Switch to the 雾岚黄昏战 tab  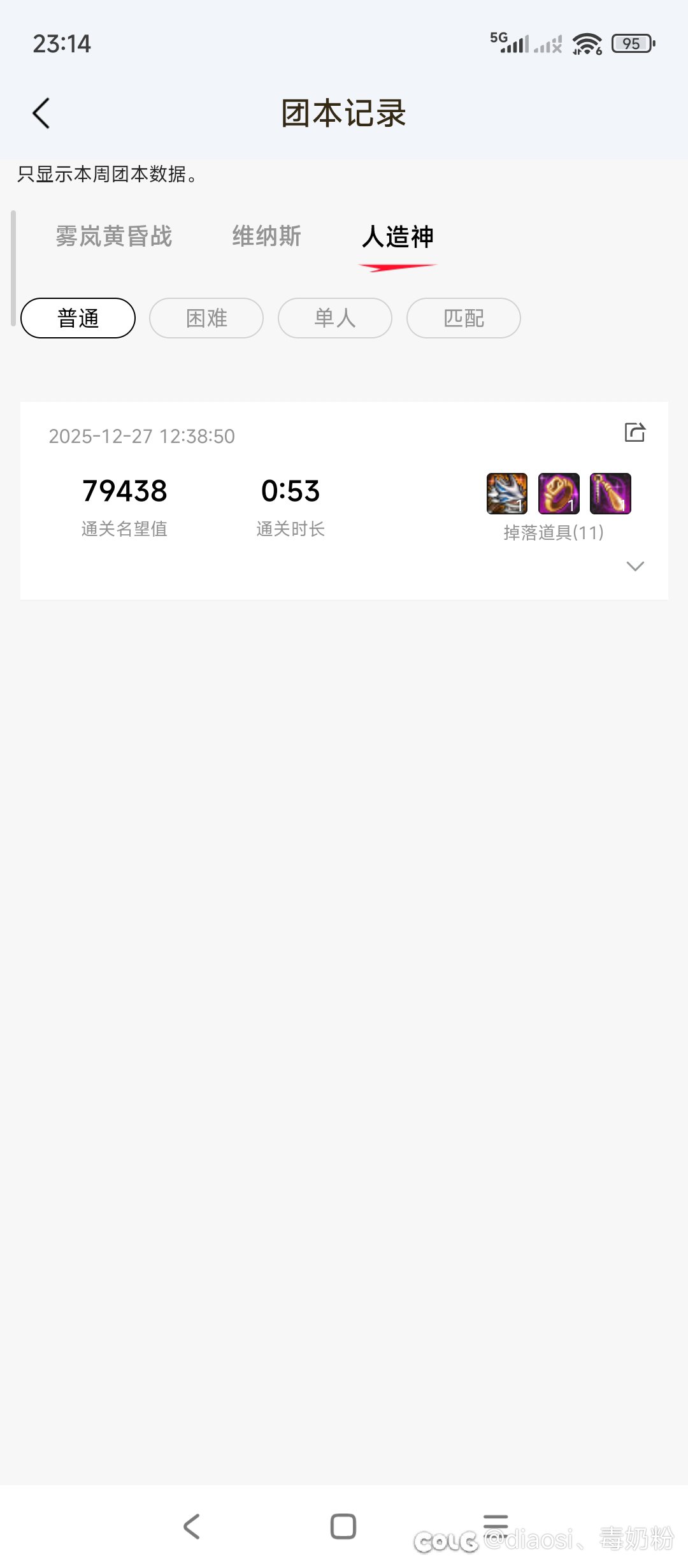point(114,236)
